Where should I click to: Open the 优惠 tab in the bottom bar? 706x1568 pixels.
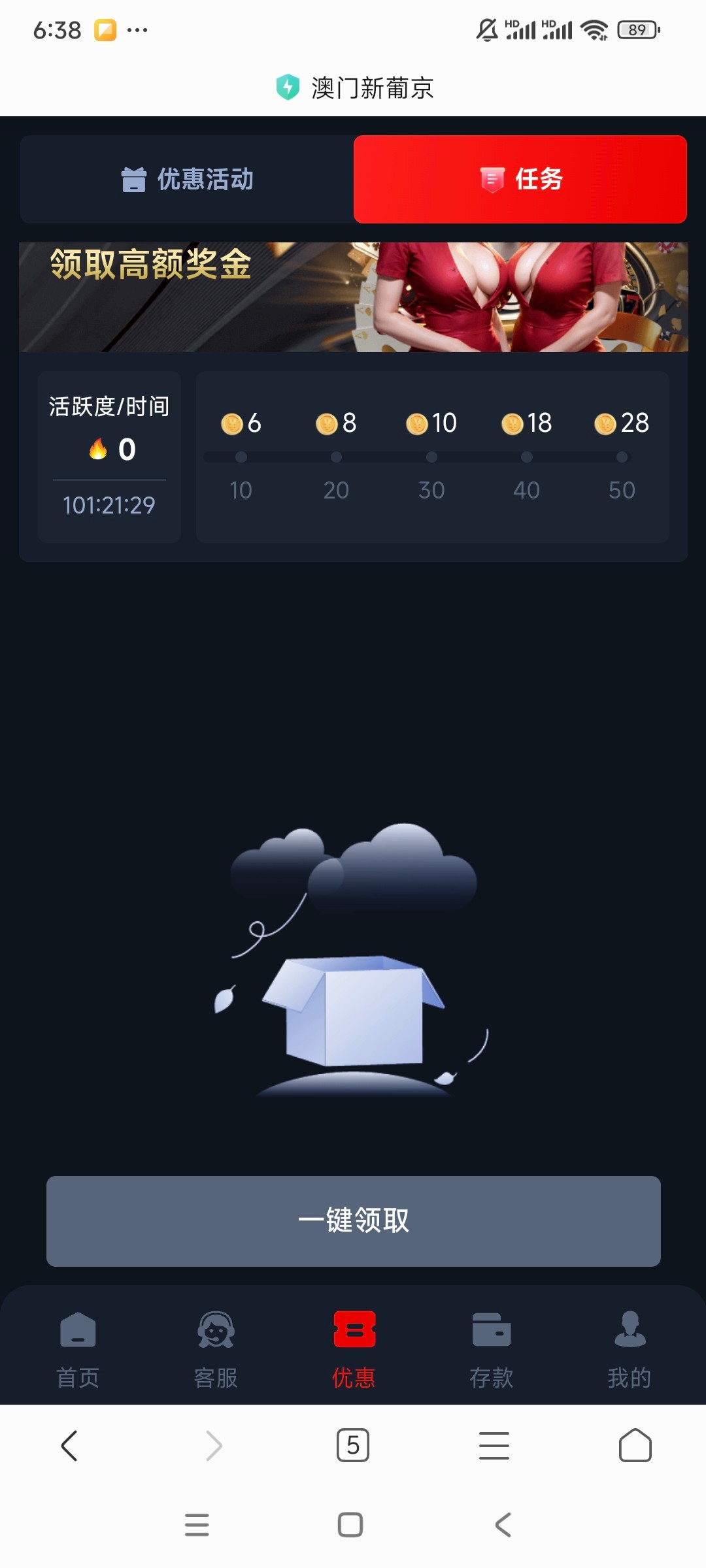(x=354, y=1348)
